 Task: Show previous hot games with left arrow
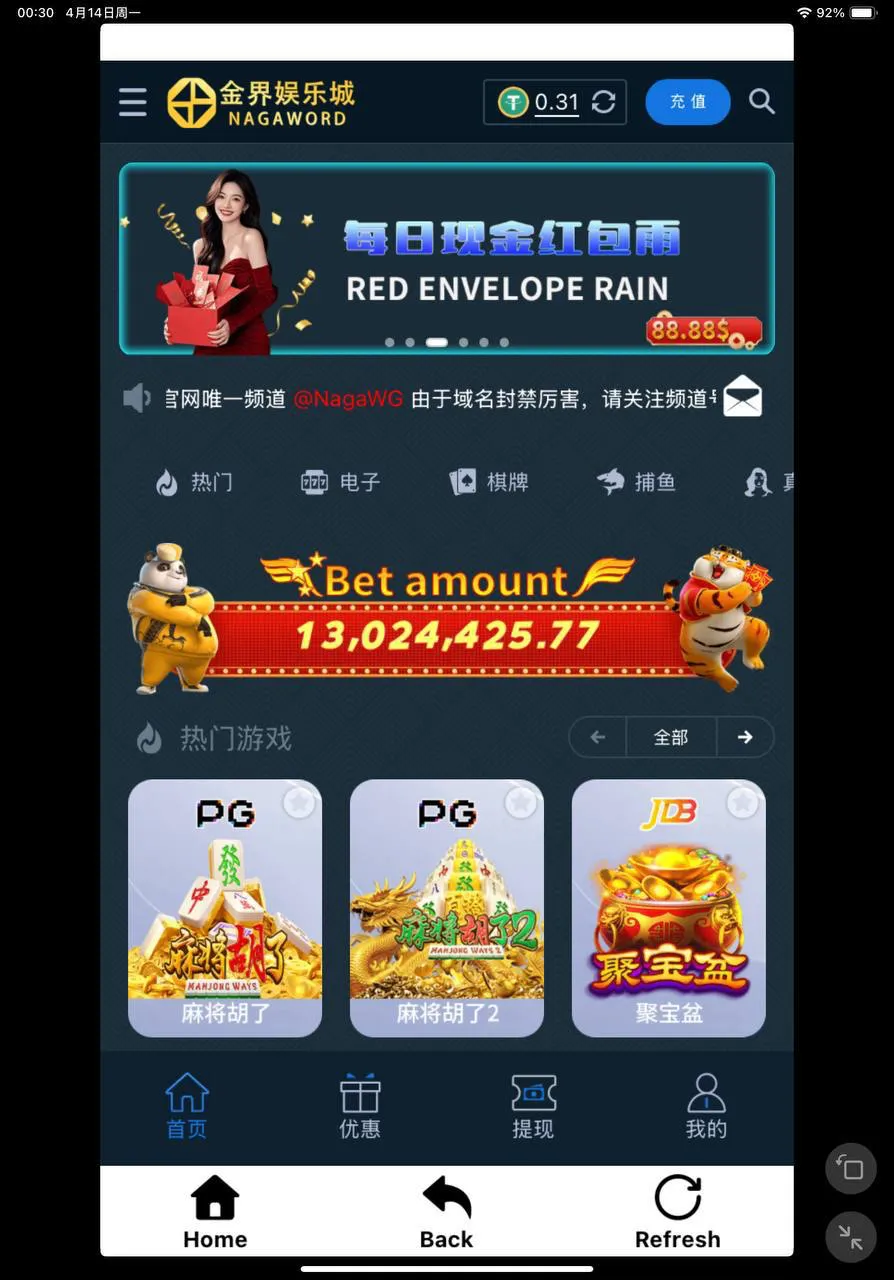click(x=598, y=737)
